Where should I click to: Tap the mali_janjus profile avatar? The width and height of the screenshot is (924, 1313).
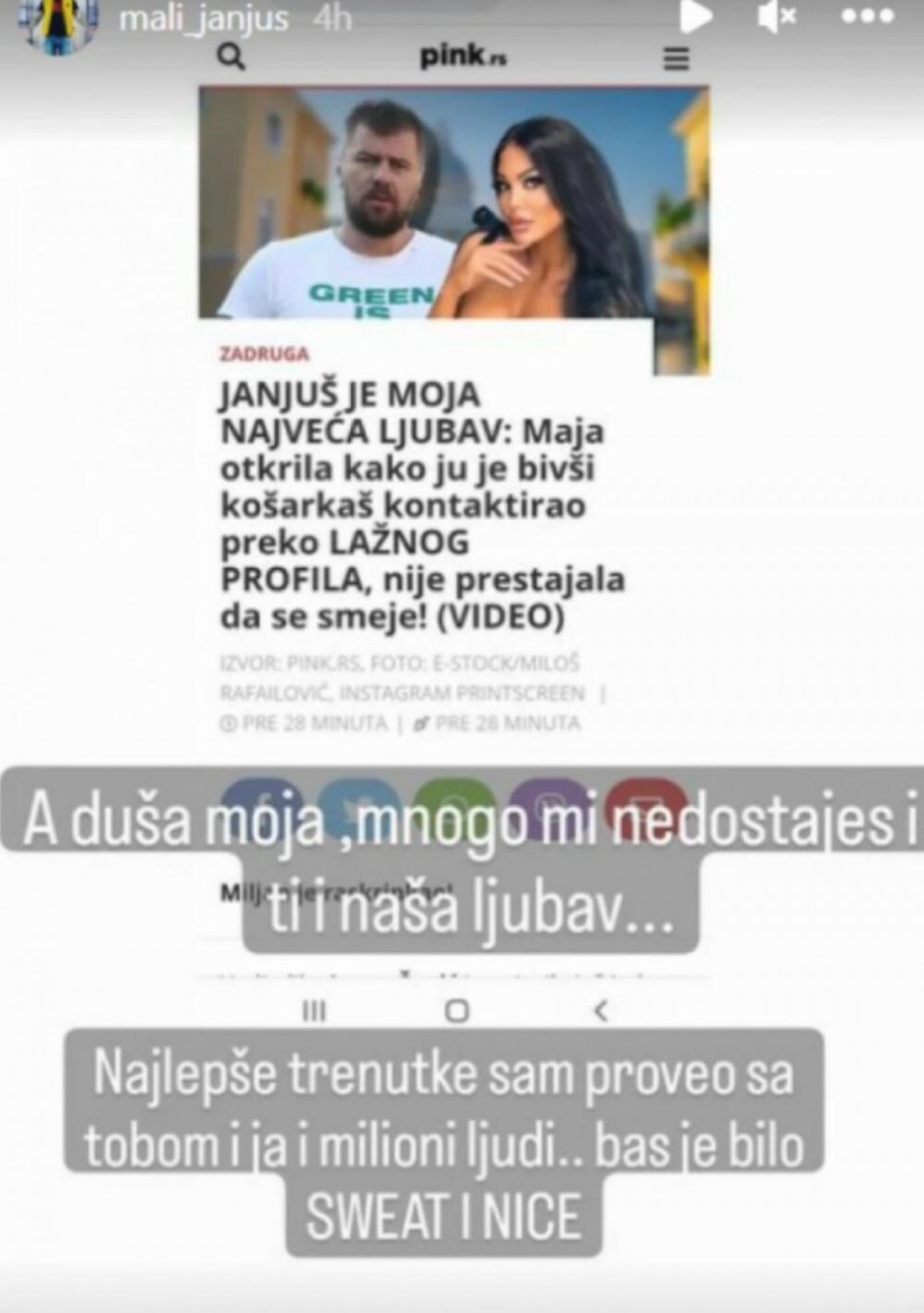61,22
